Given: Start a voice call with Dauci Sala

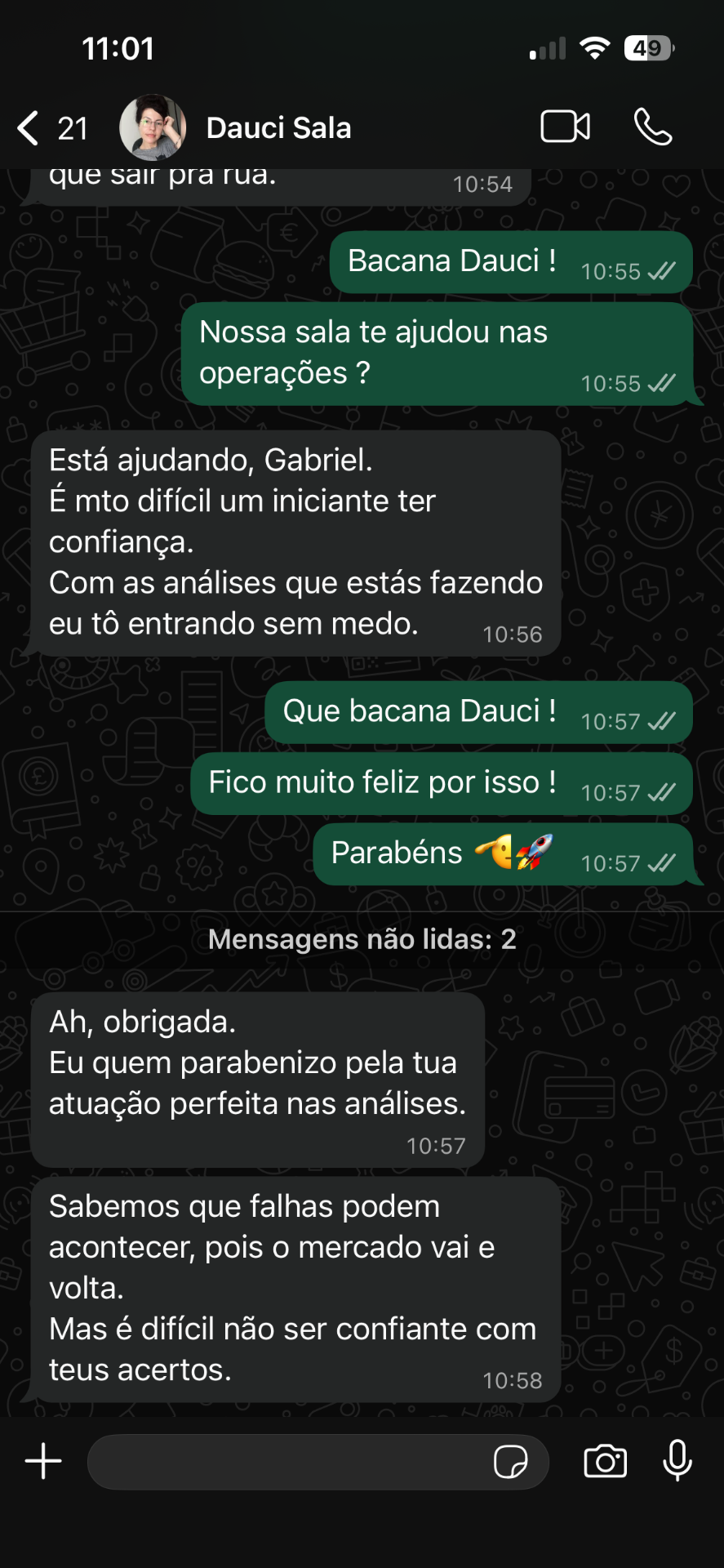Looking at the screenshot, I should click(653, 127).
